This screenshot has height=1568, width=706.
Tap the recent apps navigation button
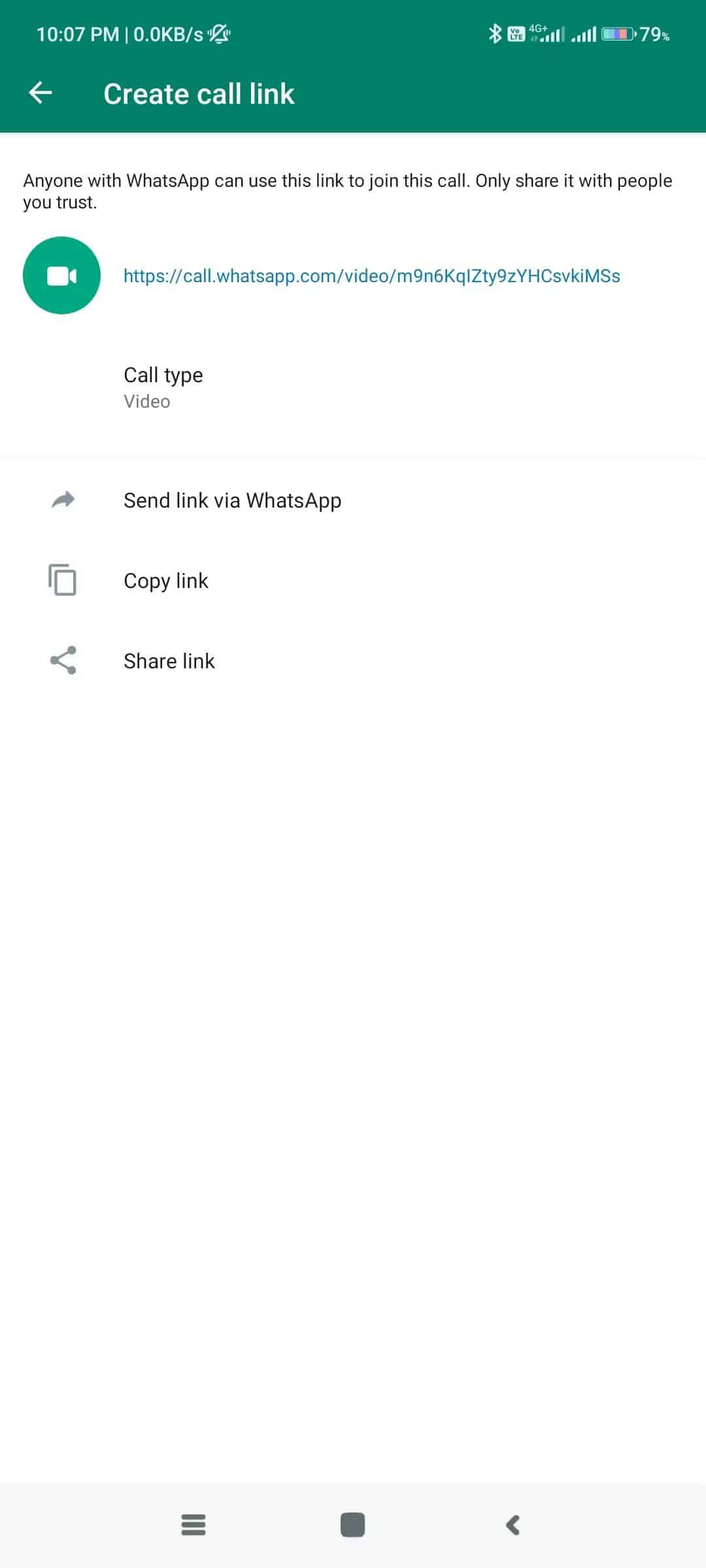click(x=193, y=1526)
